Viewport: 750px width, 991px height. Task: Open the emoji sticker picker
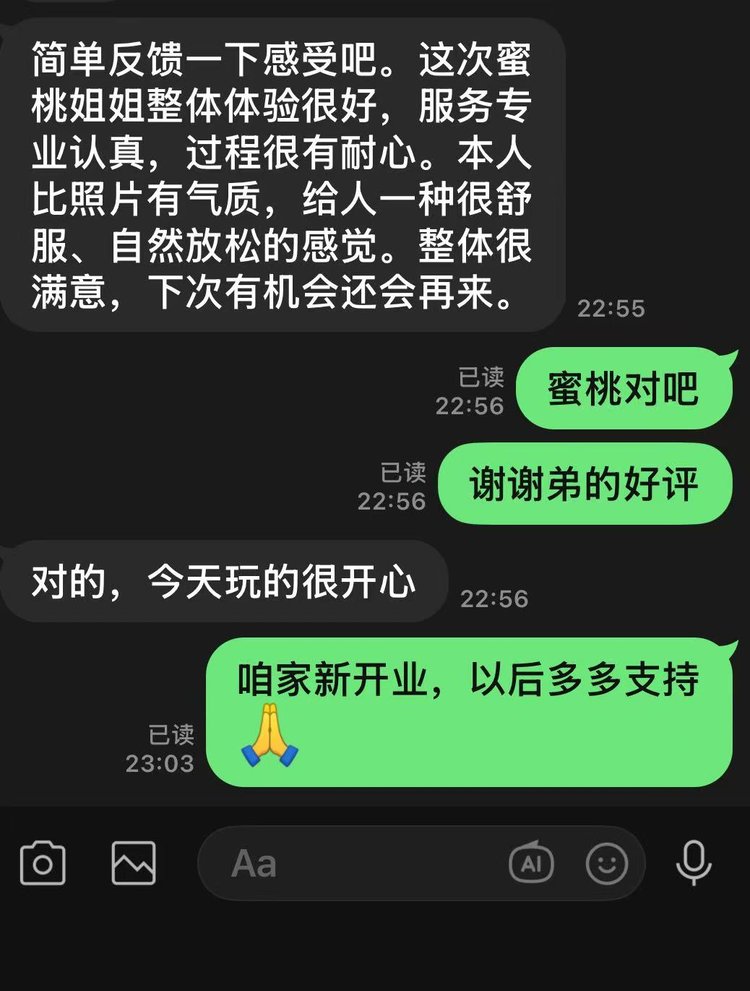(607, 863)
